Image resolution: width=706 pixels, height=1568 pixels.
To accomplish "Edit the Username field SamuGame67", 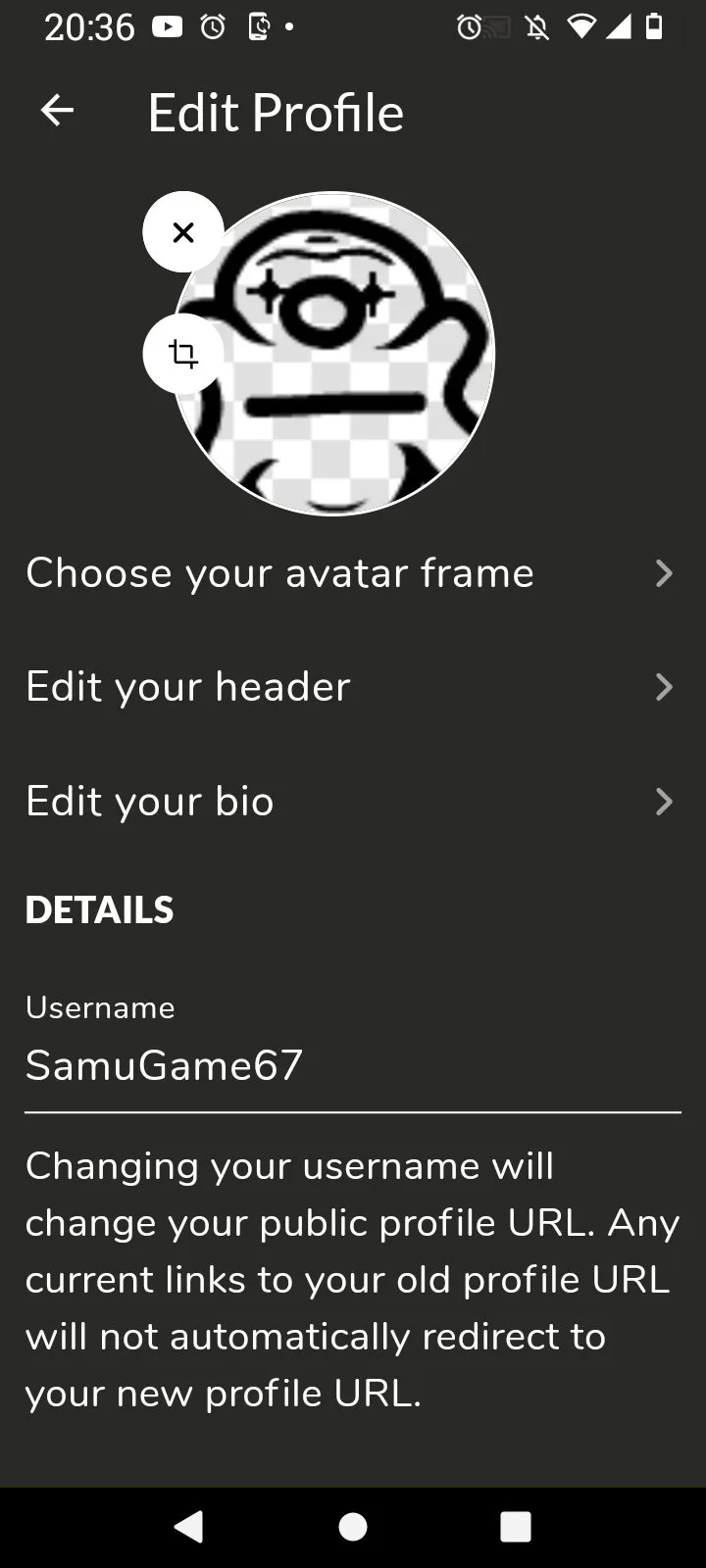I will pos(351,1066).
